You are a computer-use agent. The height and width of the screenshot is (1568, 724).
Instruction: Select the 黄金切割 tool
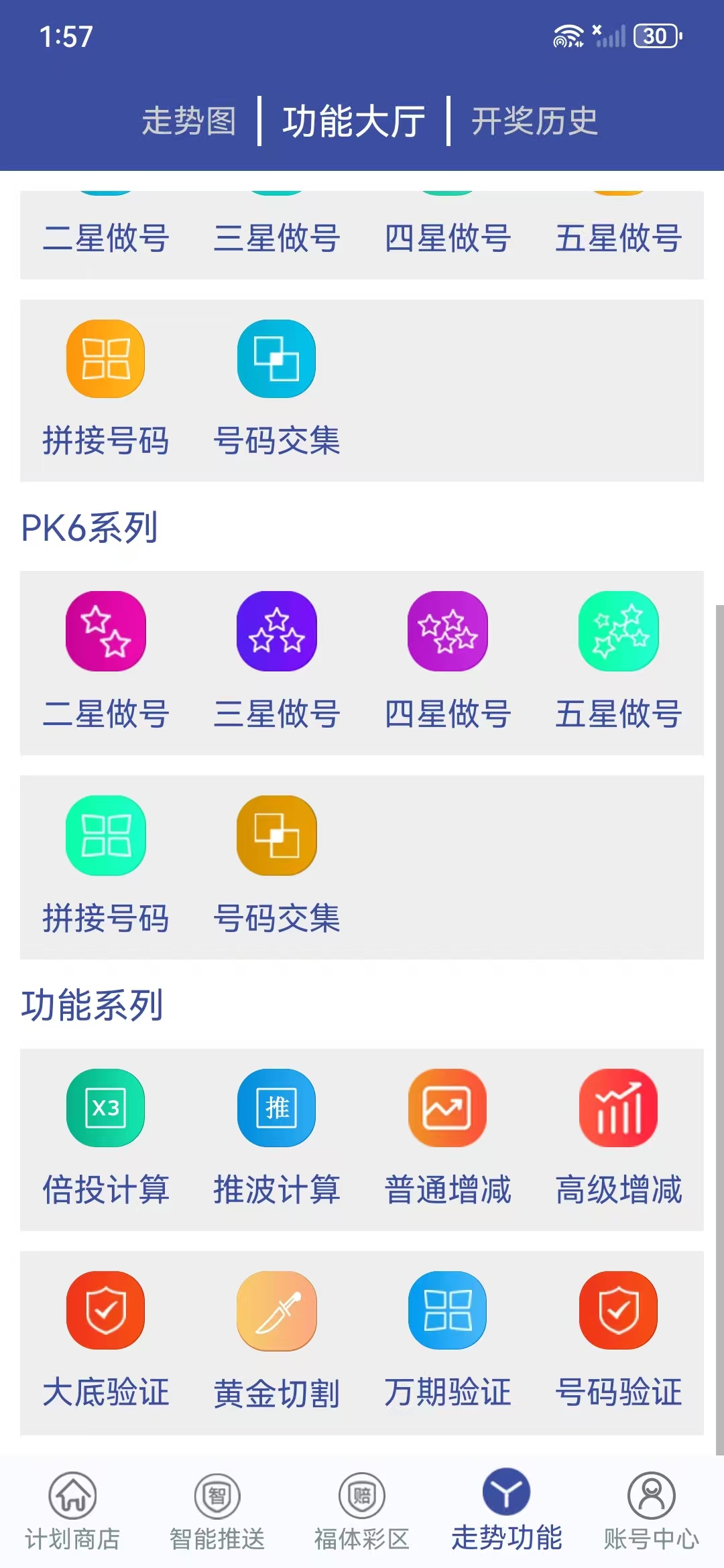coord(276,1311)
